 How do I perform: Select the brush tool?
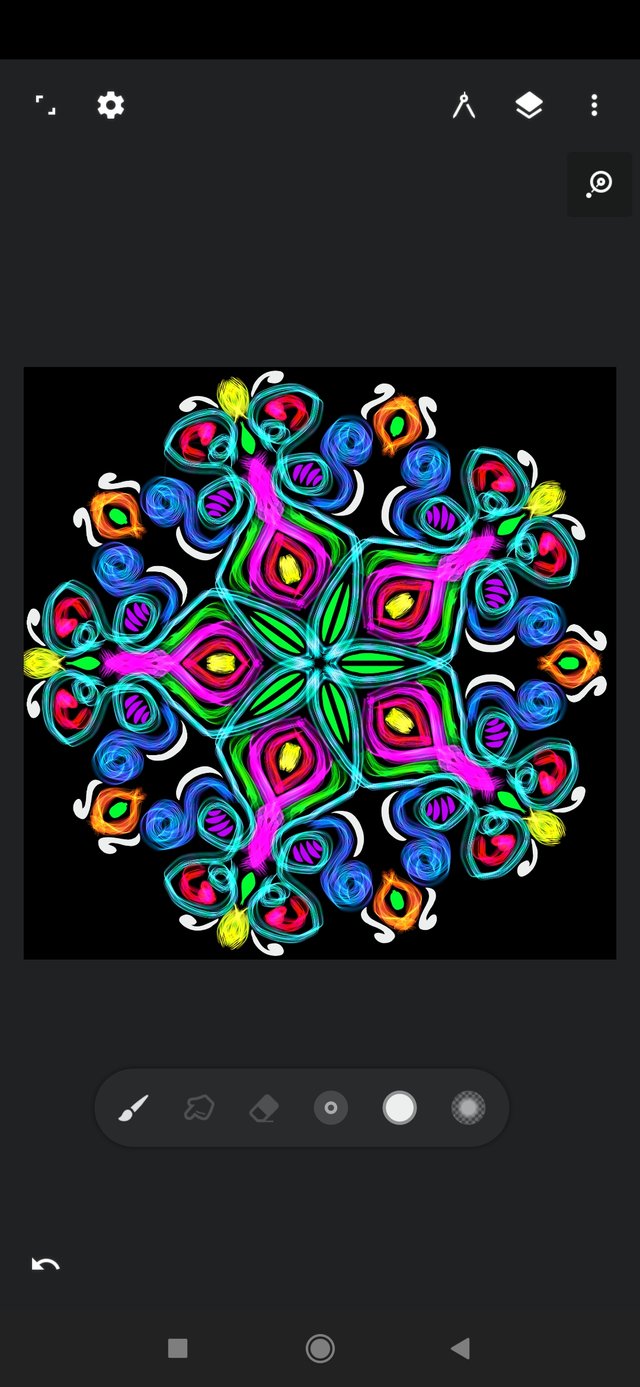click(x=133, y=1108)
